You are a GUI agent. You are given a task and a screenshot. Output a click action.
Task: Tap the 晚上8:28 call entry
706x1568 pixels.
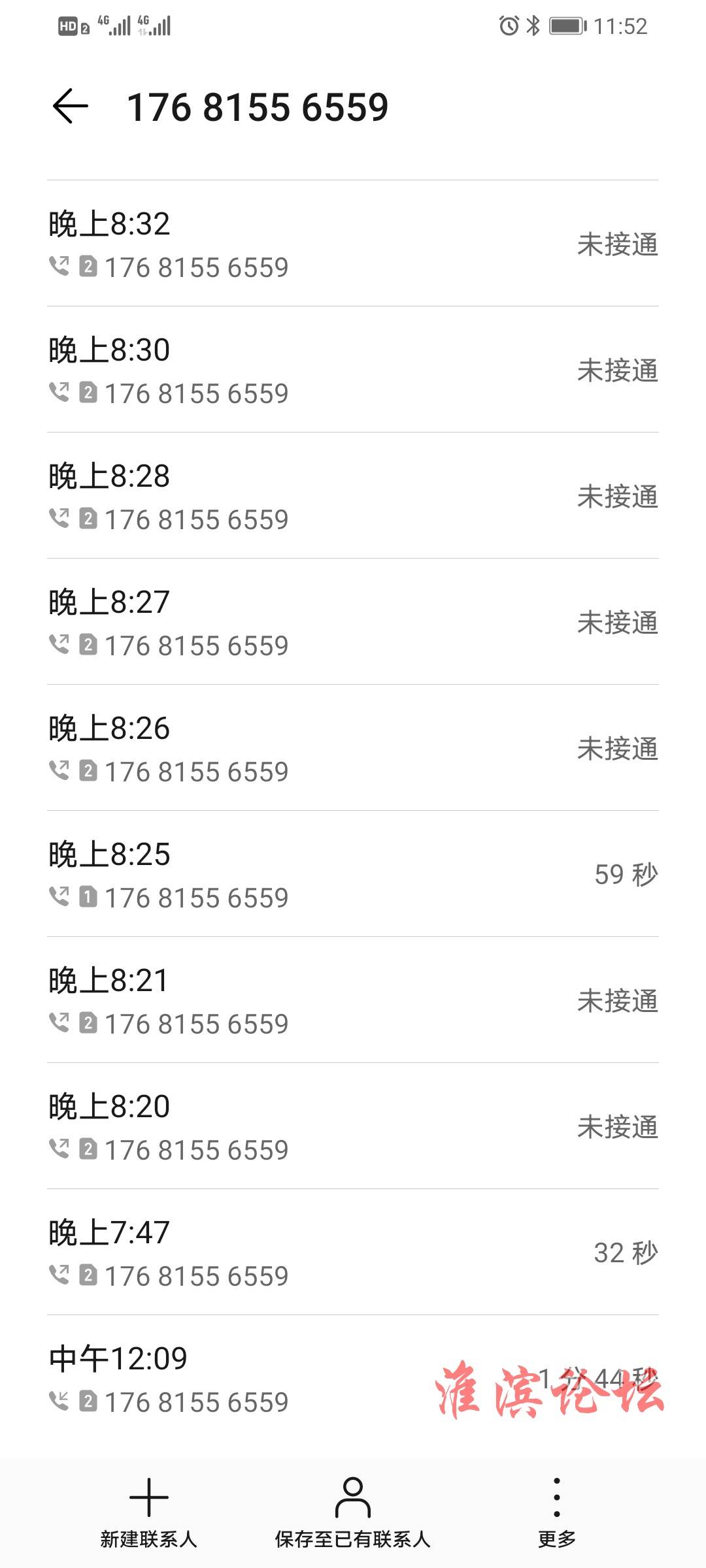353,495
